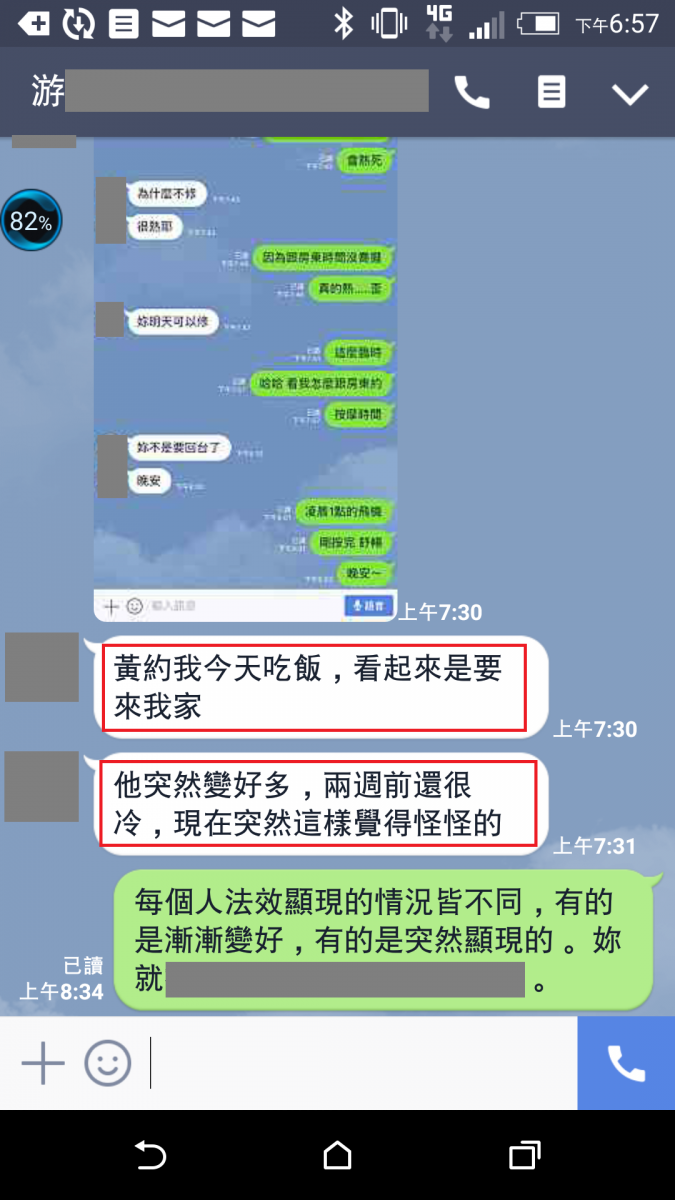This screenshot has width=675, height=1200.
Task: Open the plus attachment menu
Action: [x=43, y=1061]
